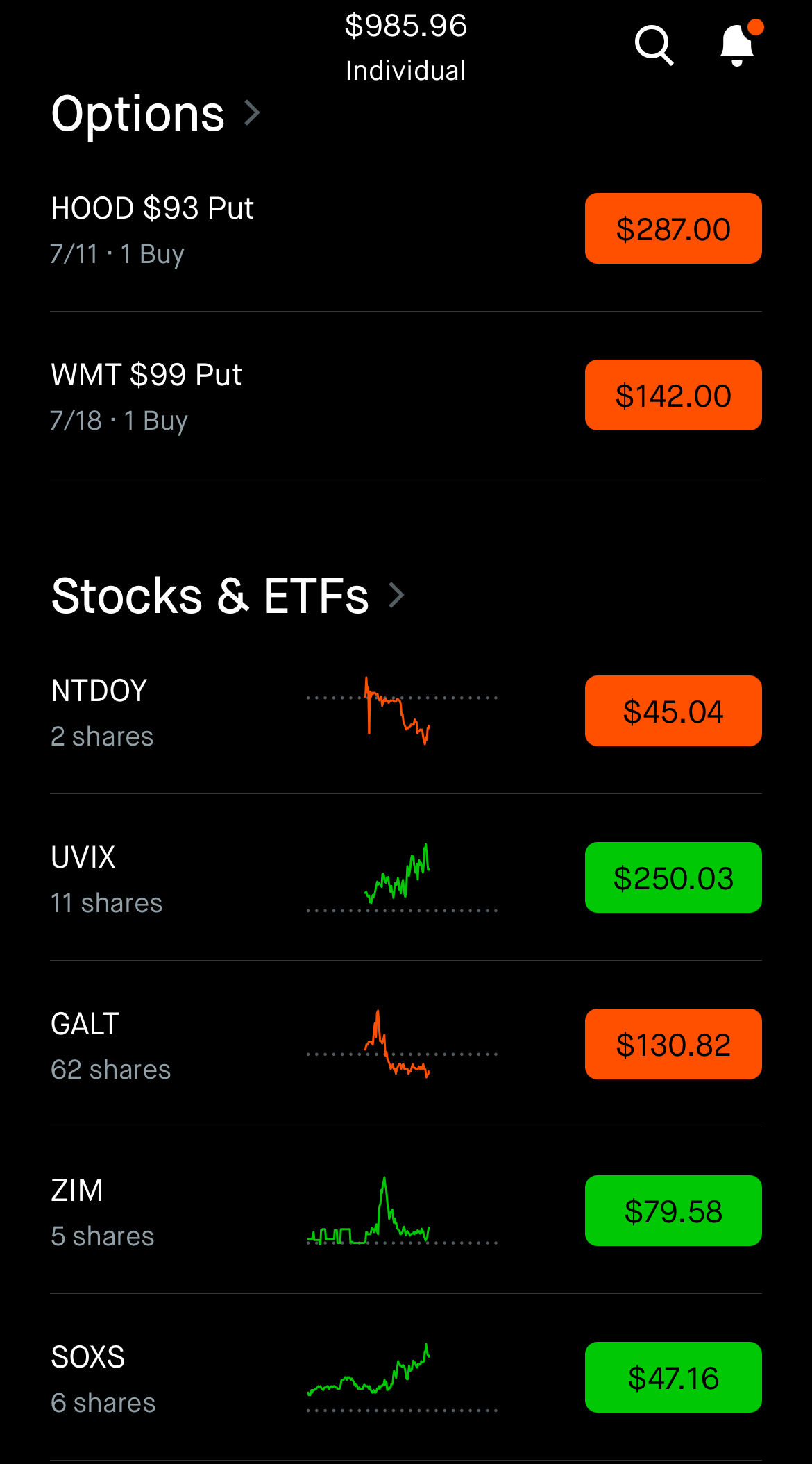Viewport: 812px width, 1464px height.
Task: View the UVIX holding details
Action: (x=406, y=878)
